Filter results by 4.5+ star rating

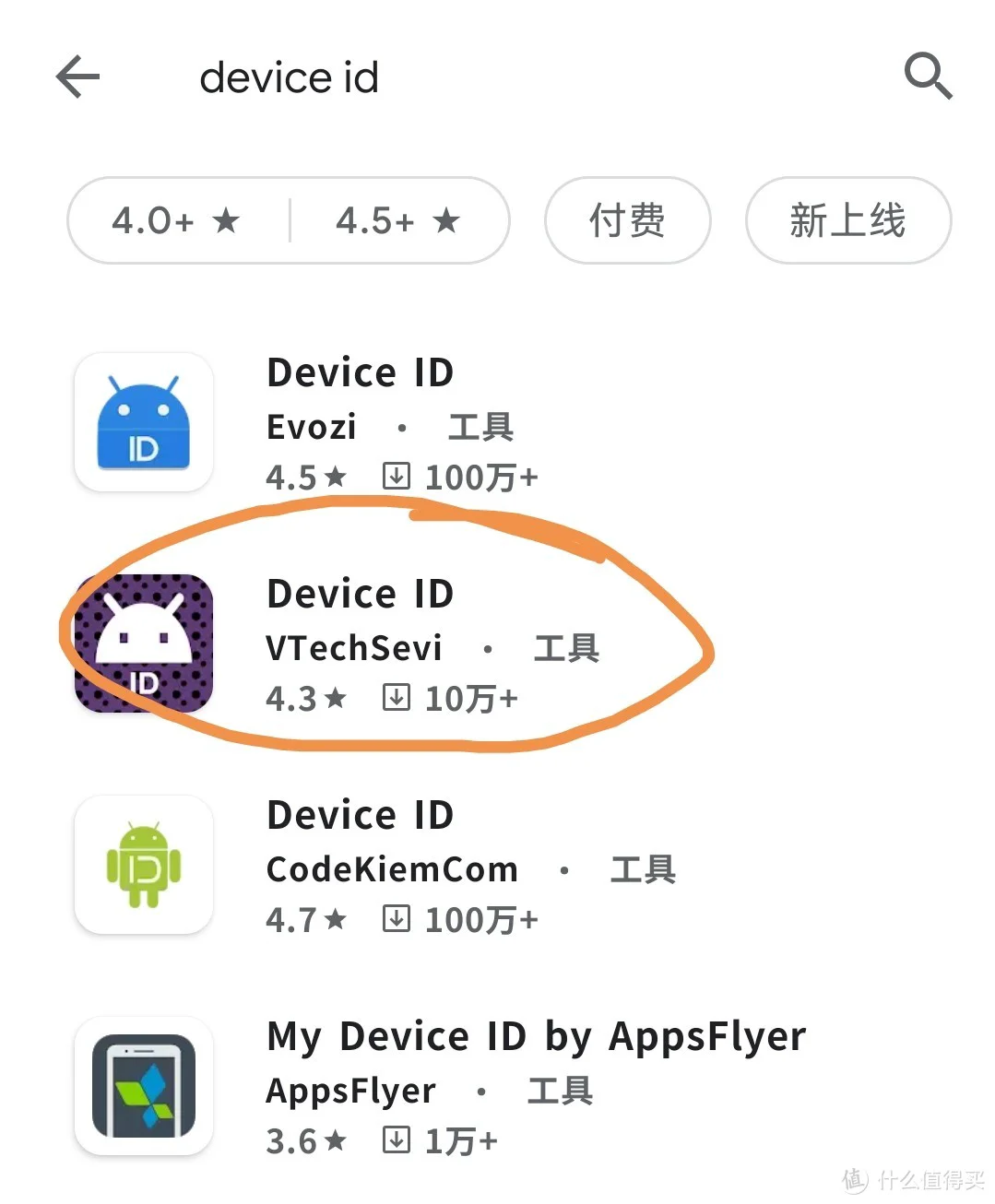click(398, 221)
